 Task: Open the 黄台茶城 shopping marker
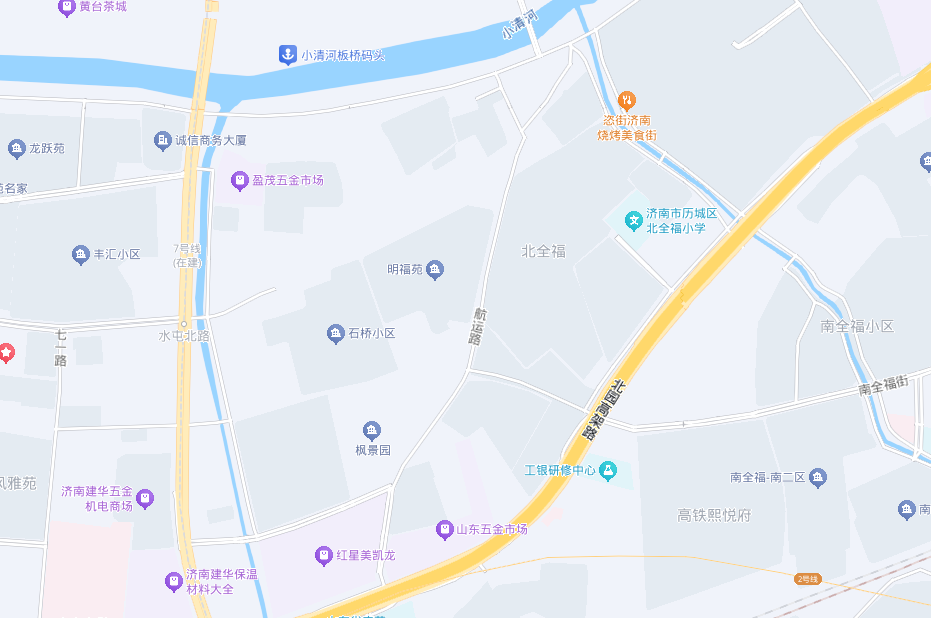coord(67,7)
